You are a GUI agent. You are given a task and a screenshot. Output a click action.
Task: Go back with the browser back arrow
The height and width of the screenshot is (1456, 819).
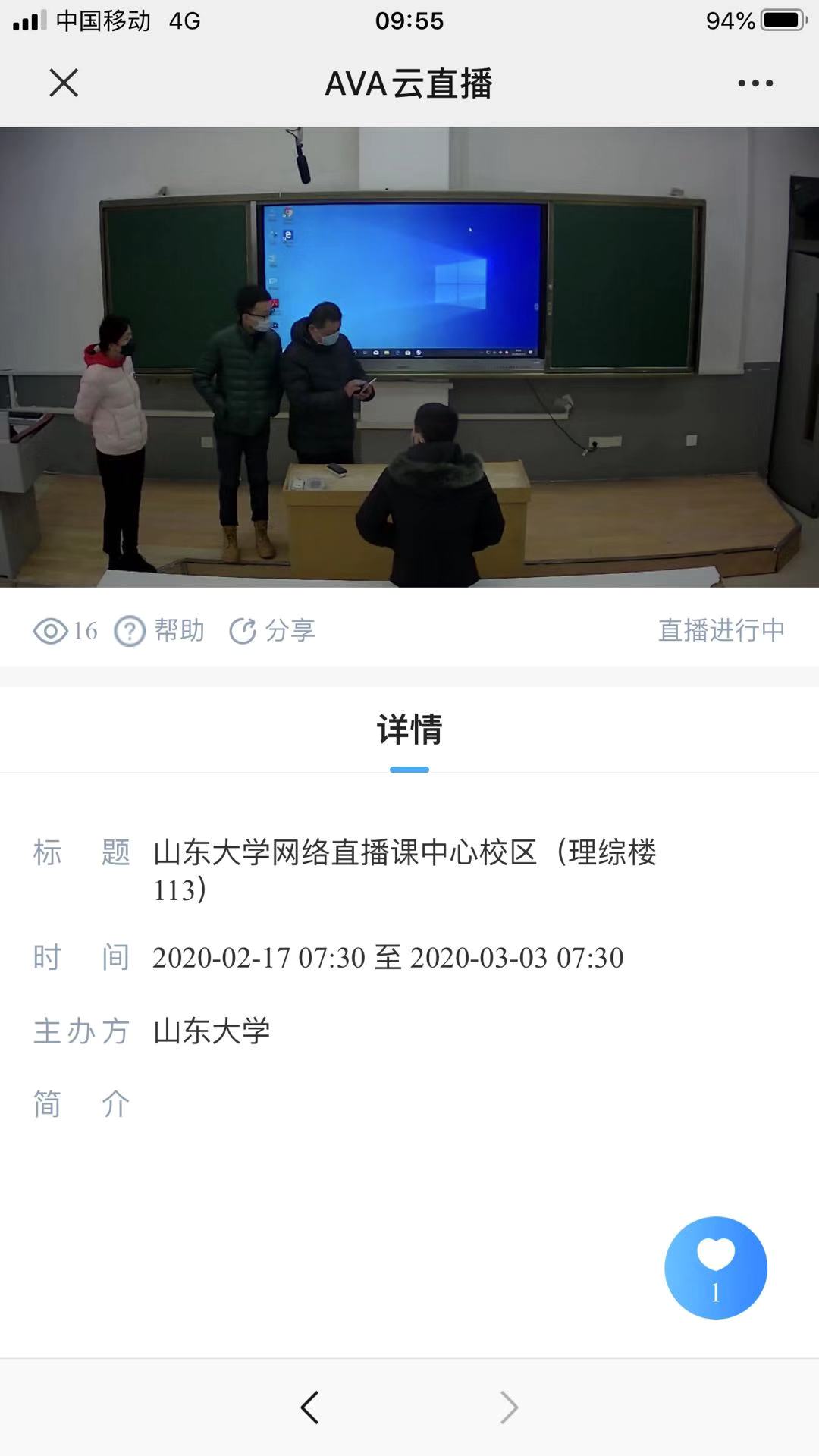point(309,1407)
